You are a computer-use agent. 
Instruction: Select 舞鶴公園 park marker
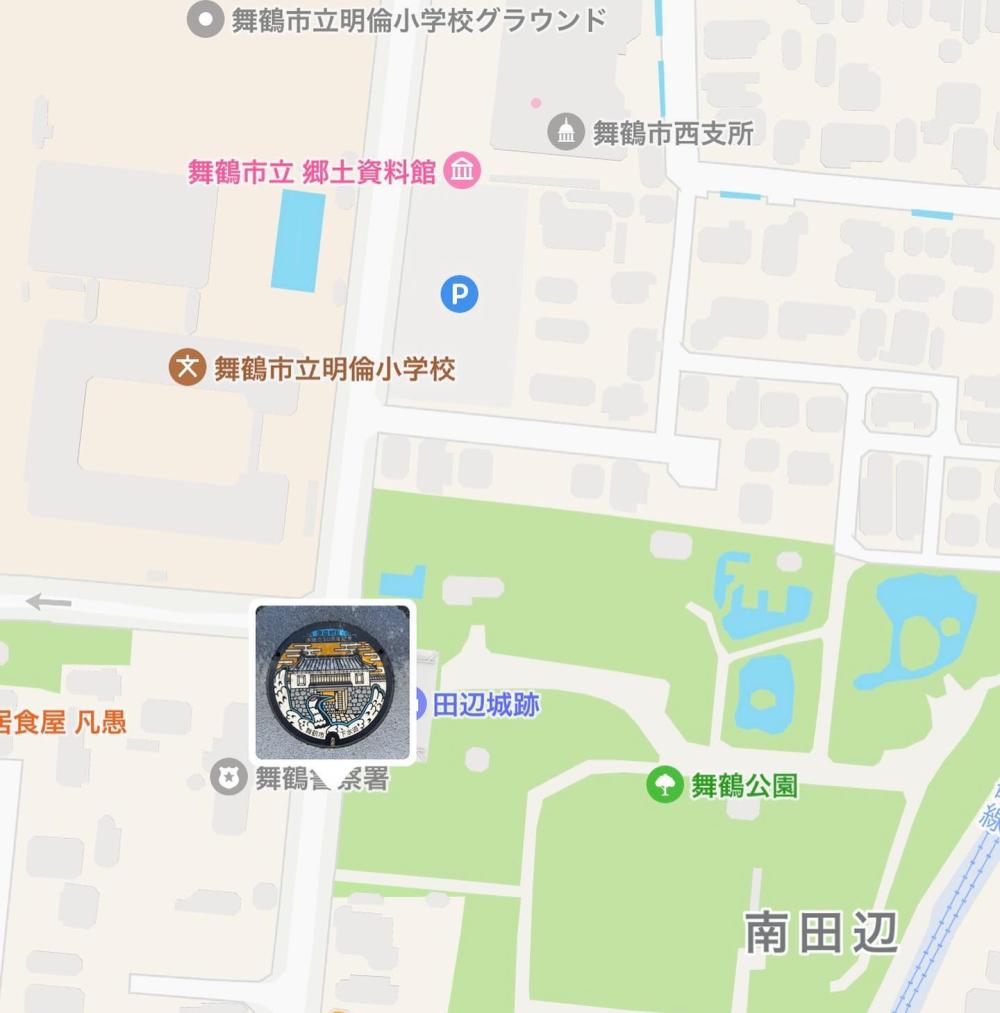coord(665,785)
